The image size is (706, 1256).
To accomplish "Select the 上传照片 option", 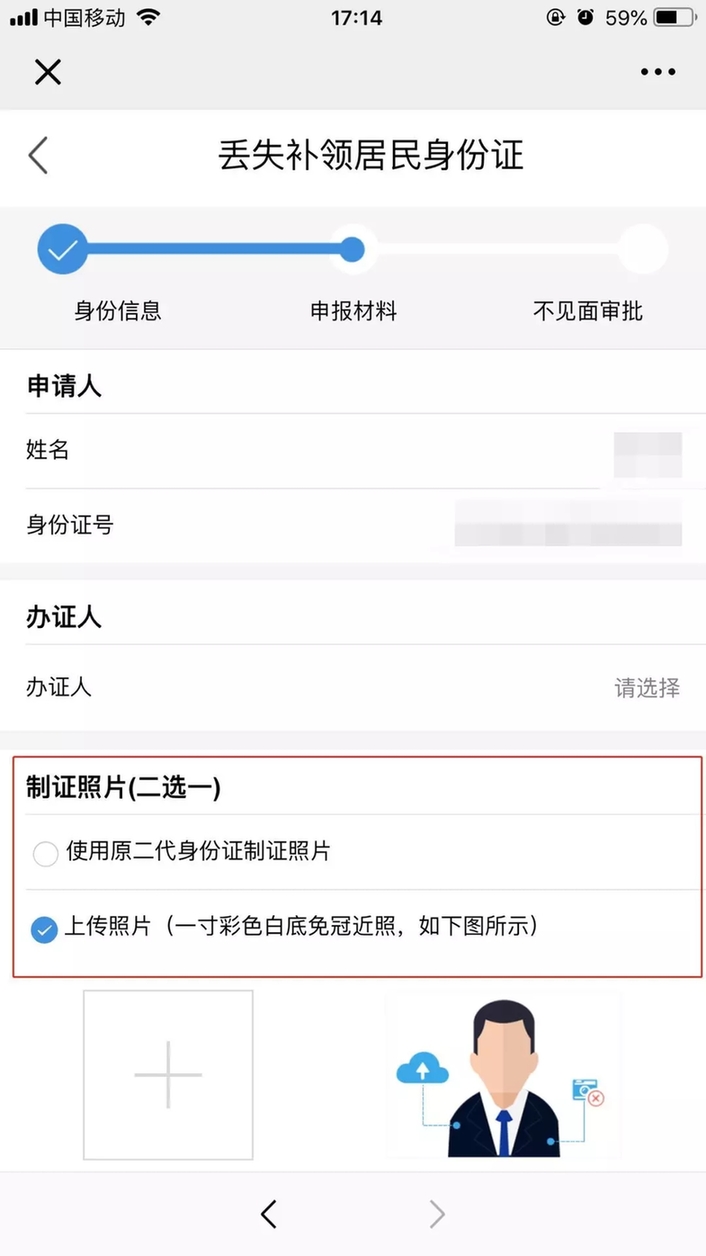I will tap(44, 929).
